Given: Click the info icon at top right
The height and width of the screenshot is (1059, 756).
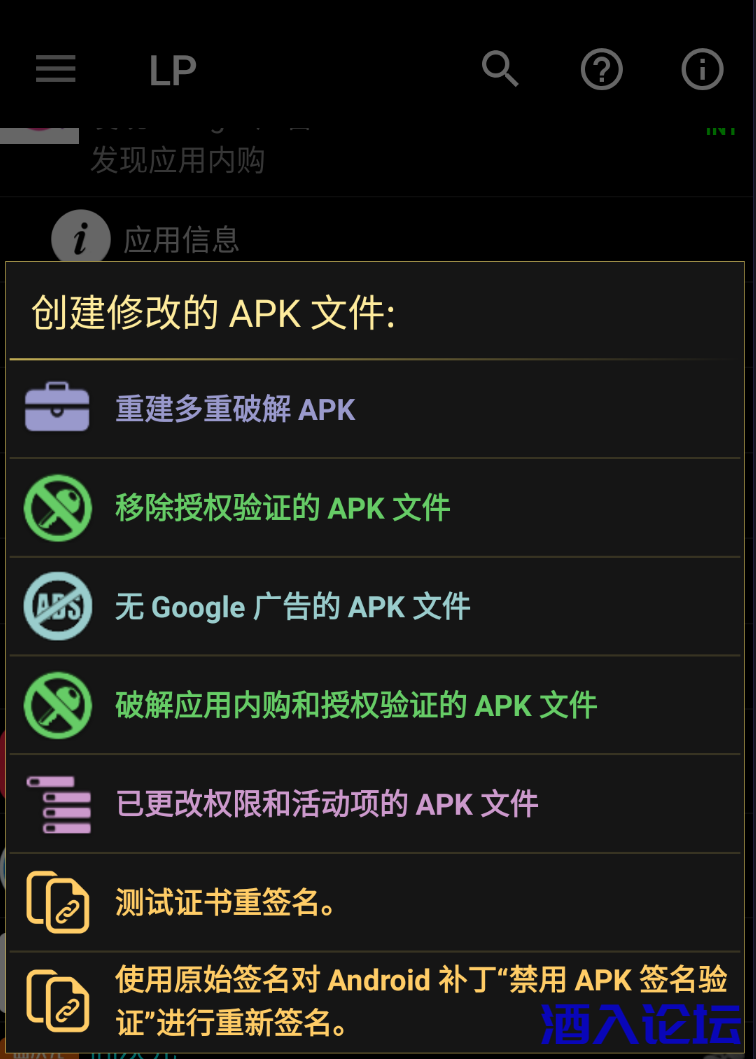Looking at the screenshot, I should [x=702, y=69].
